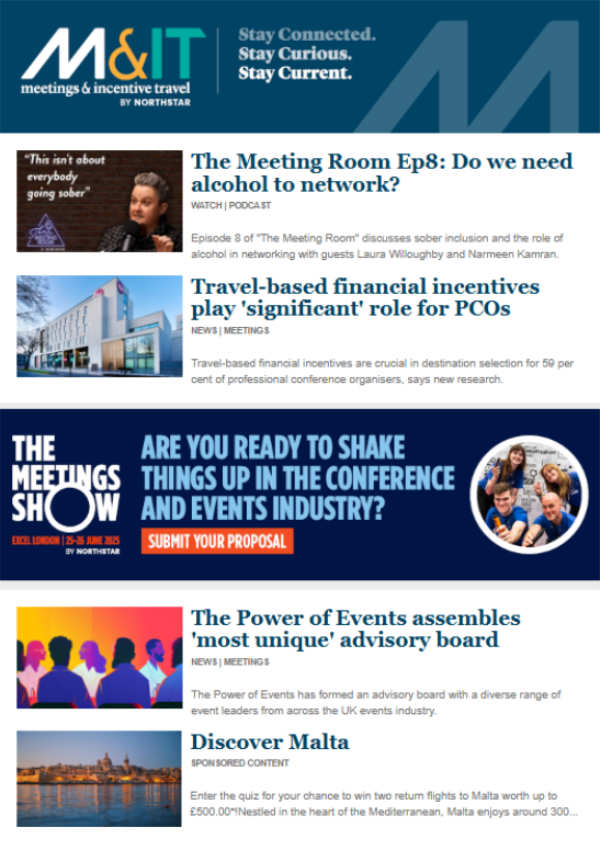
Task: Open the hotel building thumbnail
Action: (99, 326)
